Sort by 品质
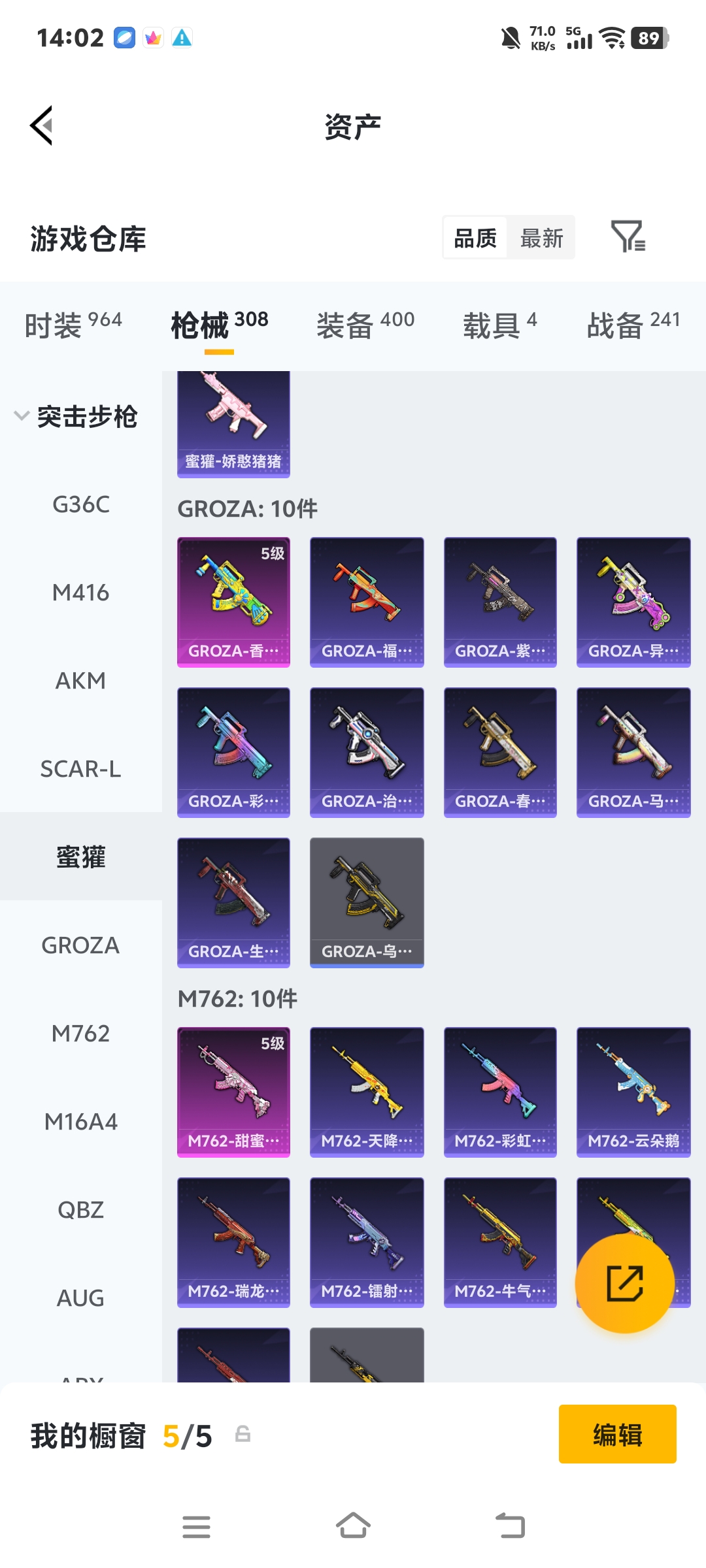 point(475,238)
